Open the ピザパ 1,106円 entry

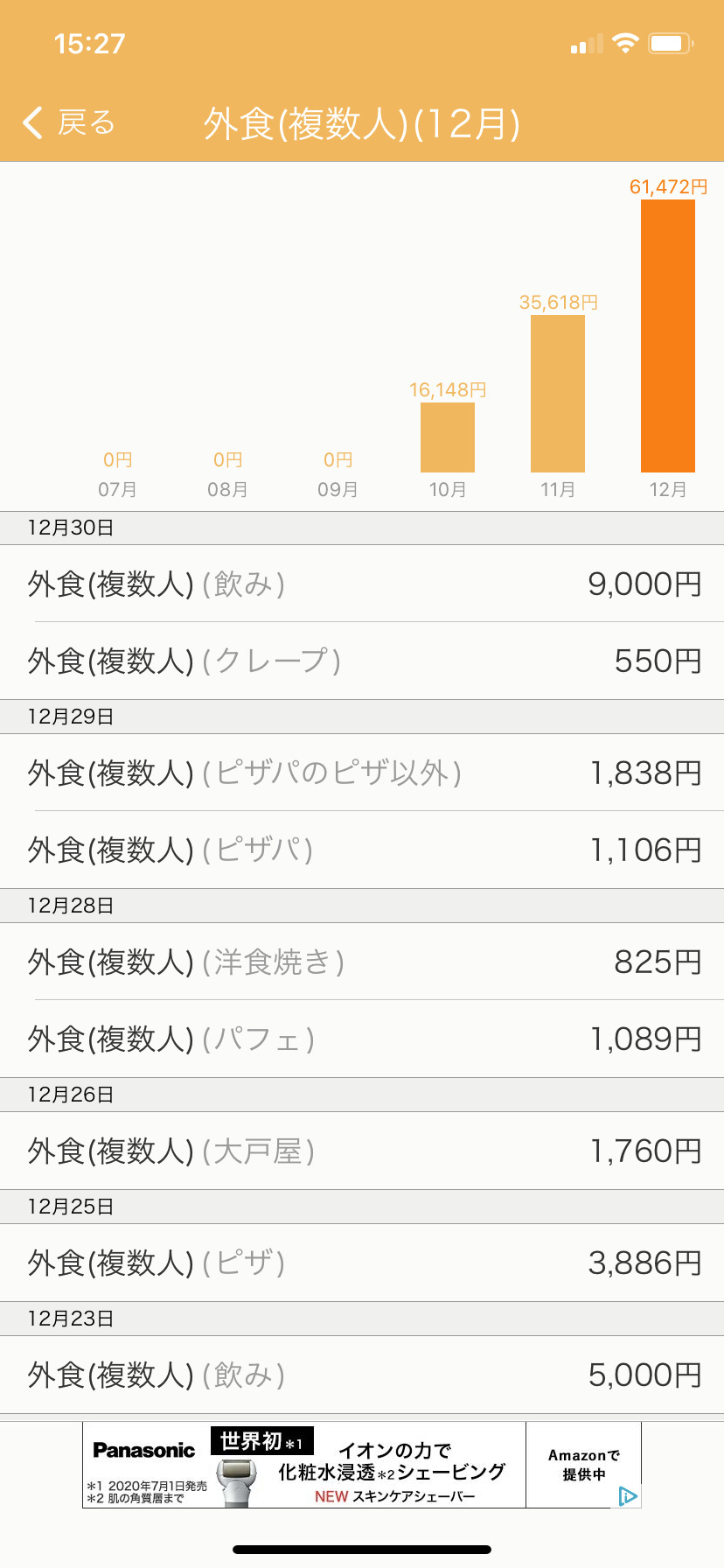pos(362,850)
